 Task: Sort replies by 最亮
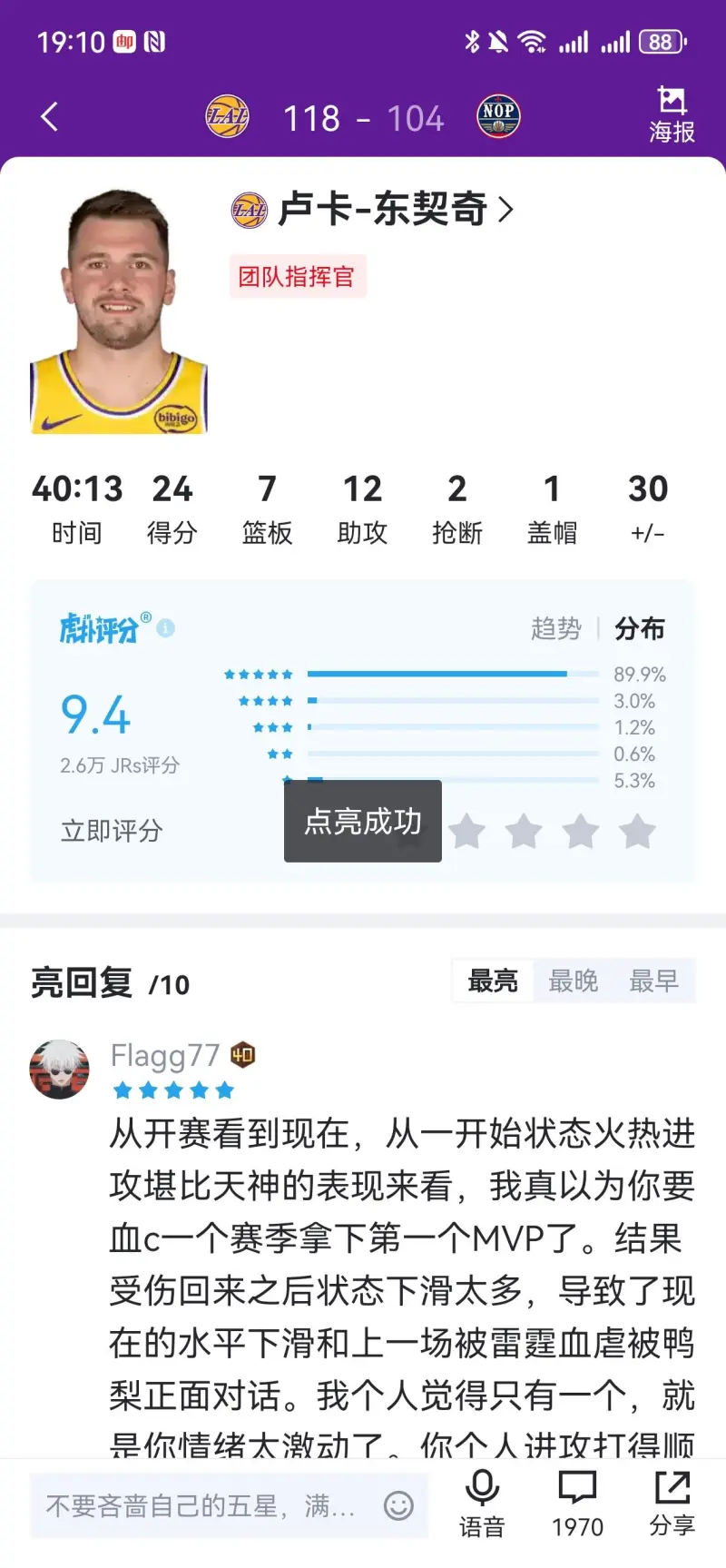click(493, 981)
